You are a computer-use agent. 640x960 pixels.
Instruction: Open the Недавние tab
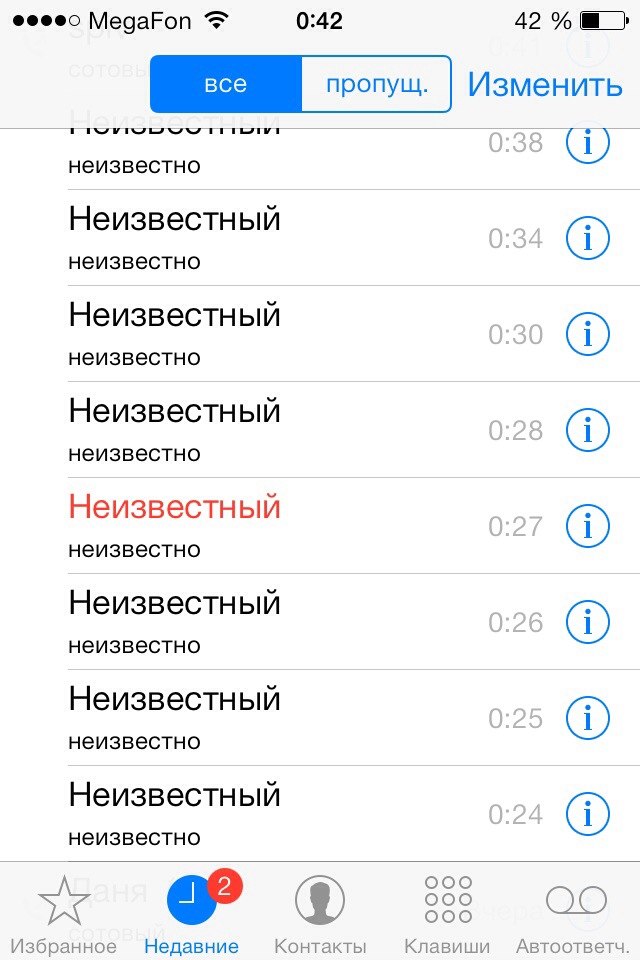pos(192,912)
